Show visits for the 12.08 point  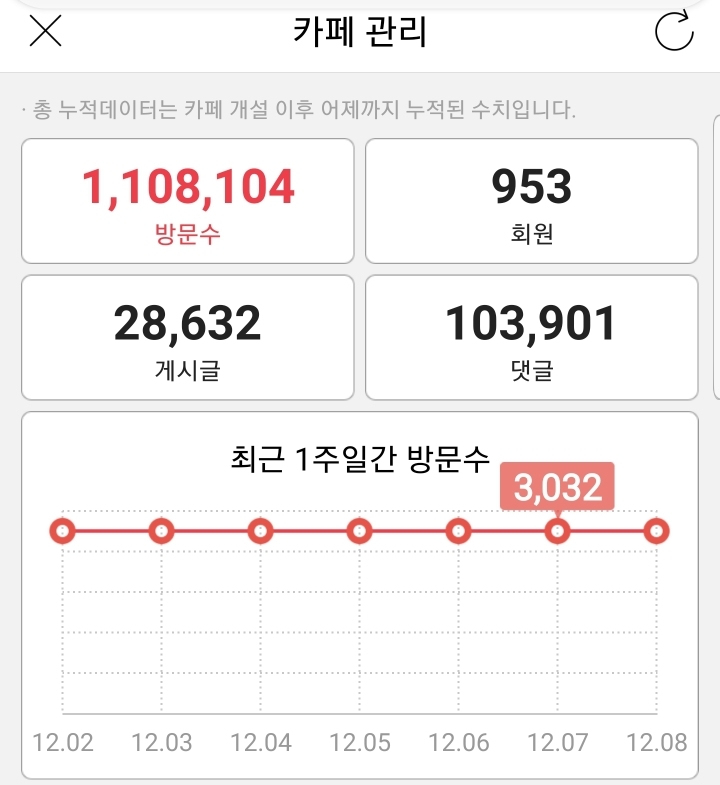click(656, 531)
